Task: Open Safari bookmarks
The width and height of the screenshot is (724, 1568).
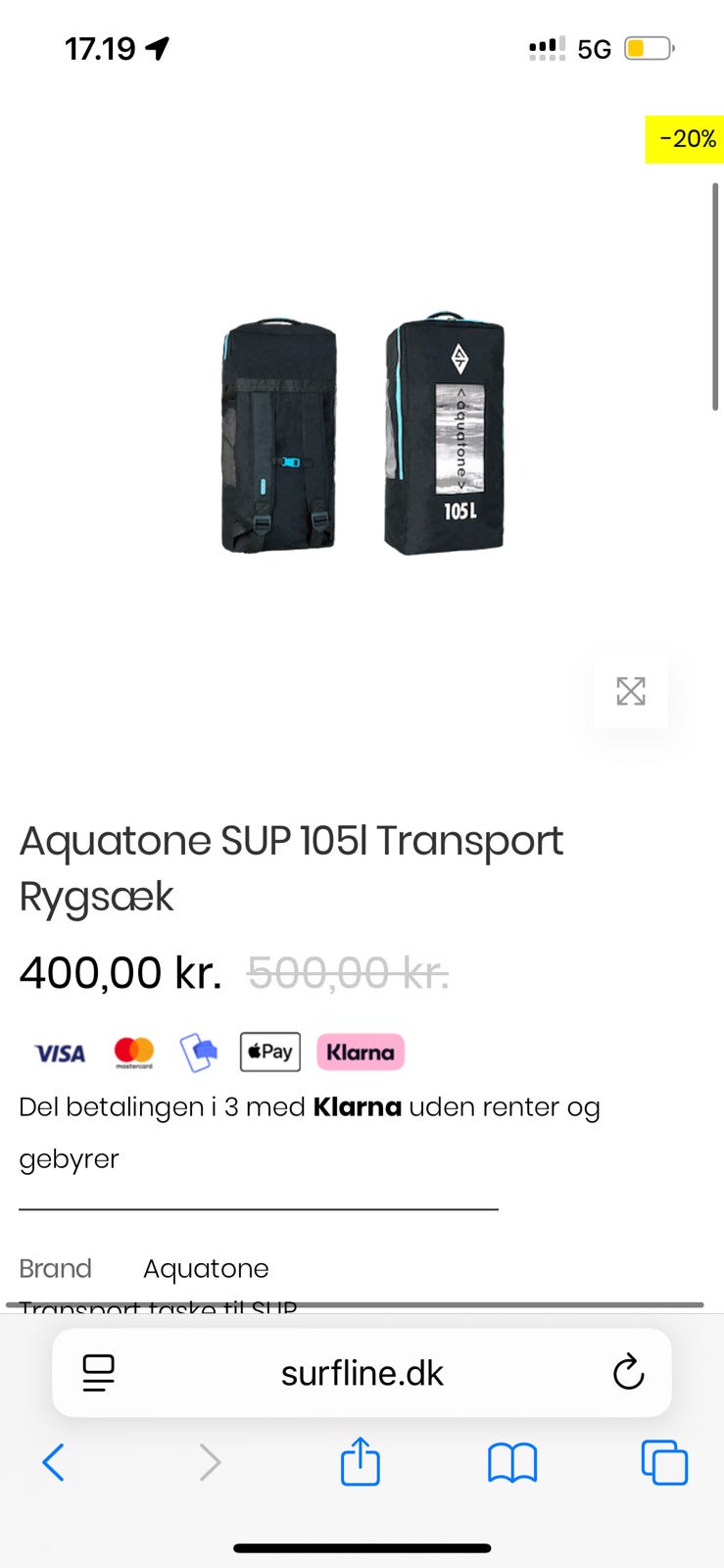Action: pyautogui.click(x=512, y=1463)
